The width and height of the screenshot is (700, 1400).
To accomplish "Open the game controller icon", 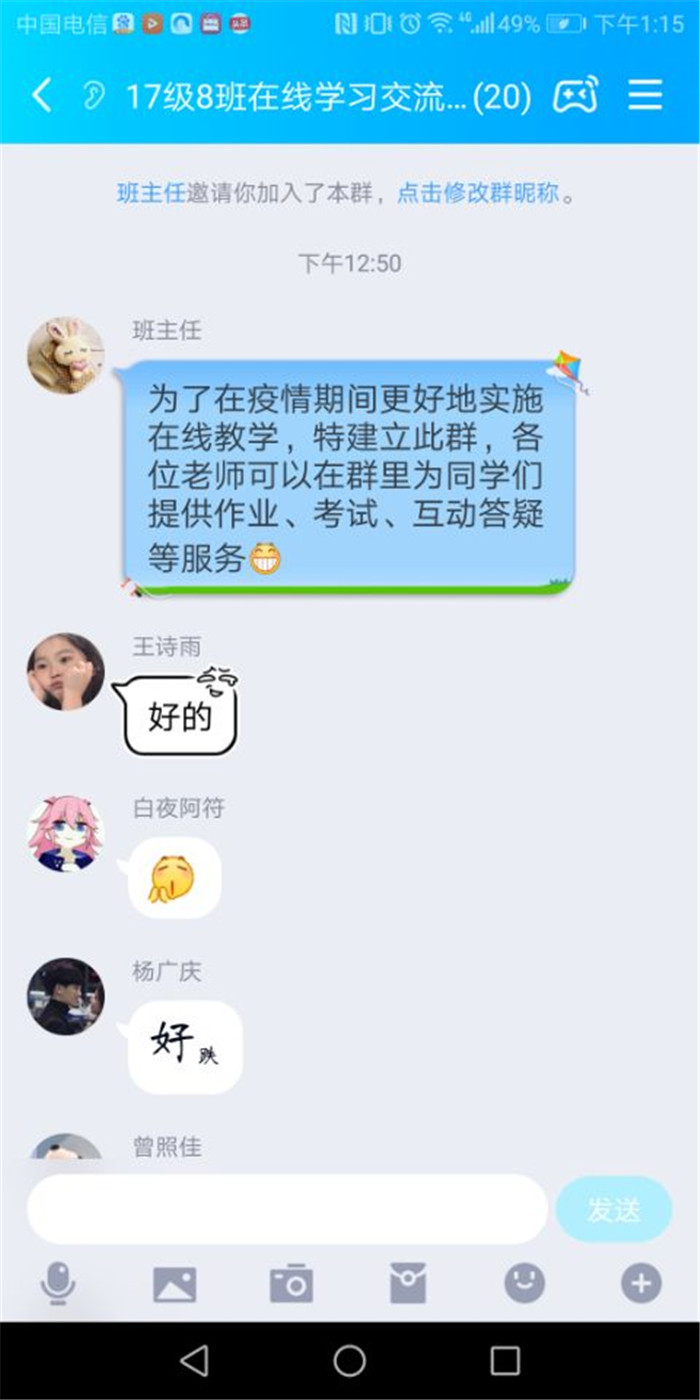I will tap(576, 95).
